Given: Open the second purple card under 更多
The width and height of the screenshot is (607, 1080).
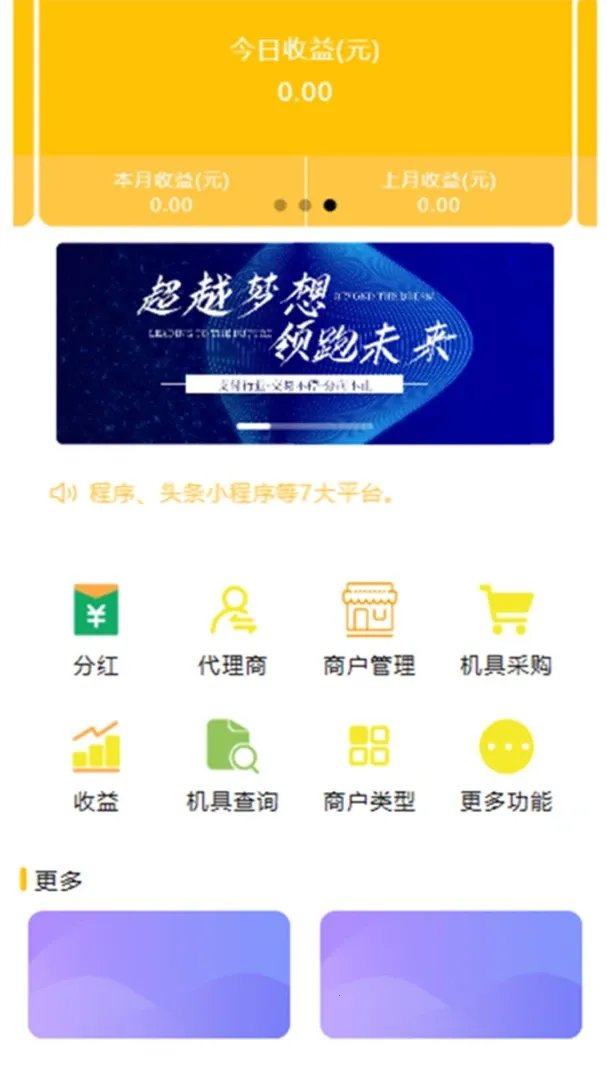Looking at the screenshot, I should (451, 974).
